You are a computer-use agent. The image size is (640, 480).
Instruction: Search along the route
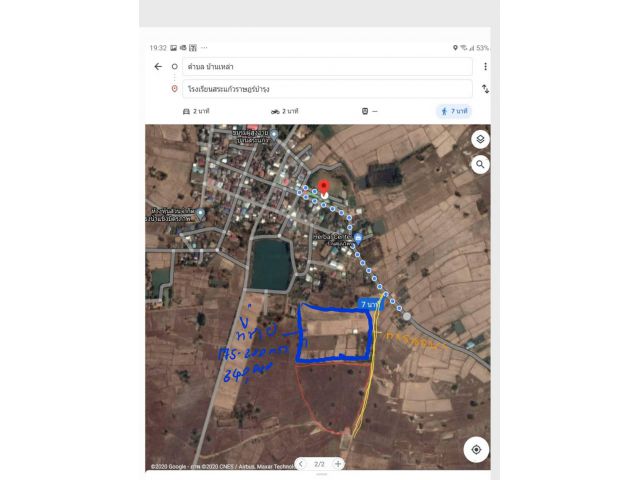(x=480, y=164)
